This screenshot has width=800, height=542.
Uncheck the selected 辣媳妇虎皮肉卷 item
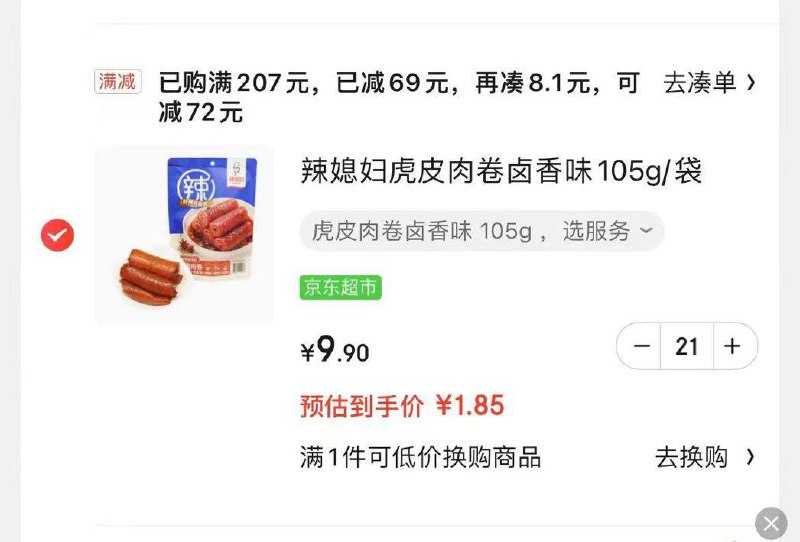click(x=57, y=236)
